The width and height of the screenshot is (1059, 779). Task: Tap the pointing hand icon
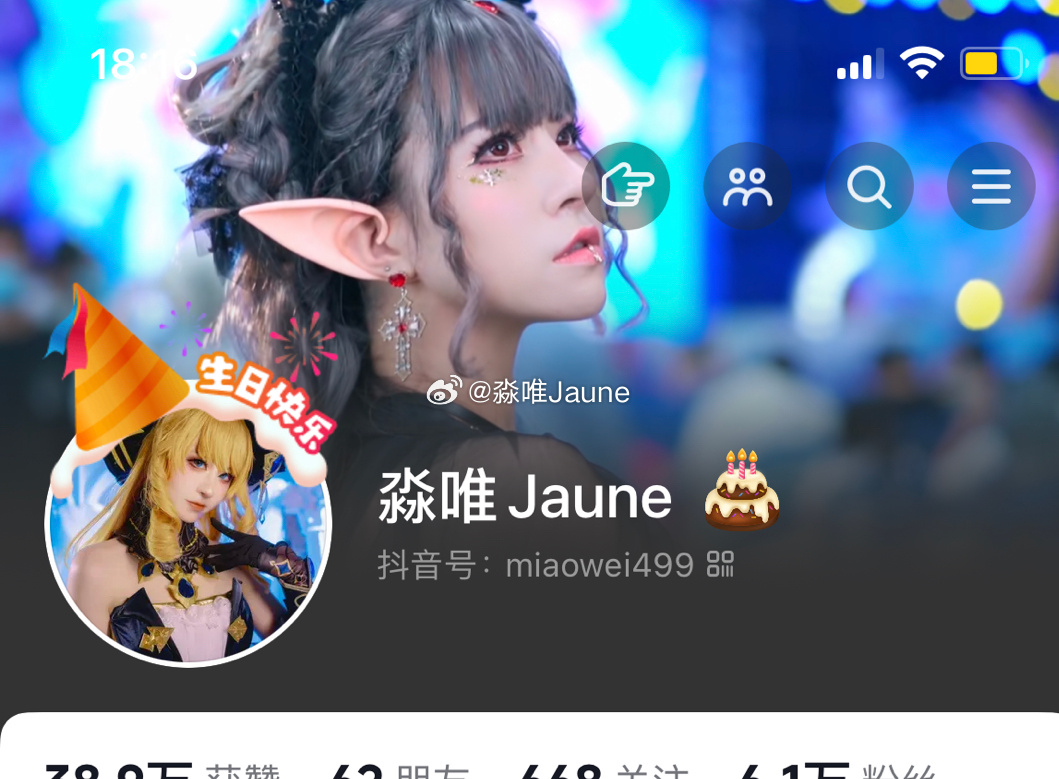626,186
